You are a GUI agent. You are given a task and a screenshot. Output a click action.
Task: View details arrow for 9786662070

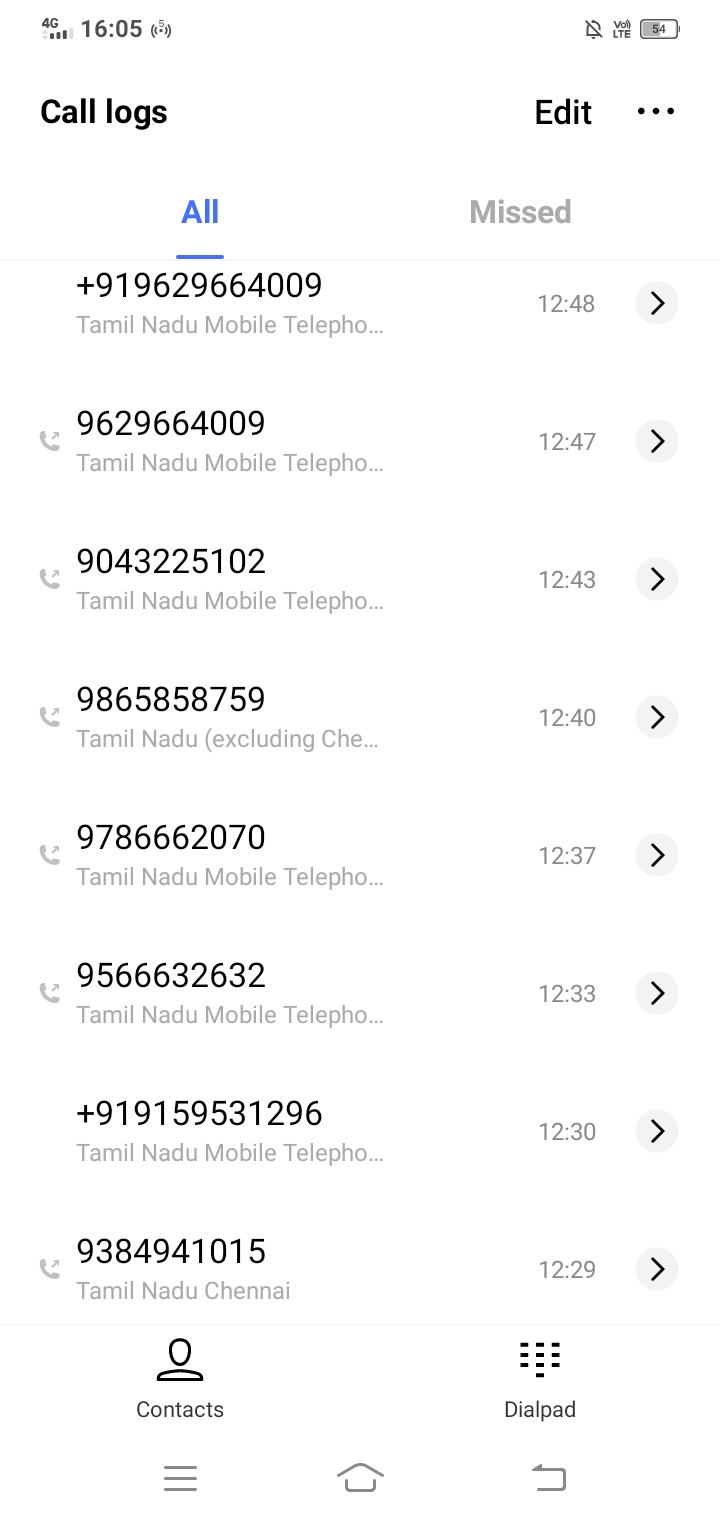(x=657, y=855)
